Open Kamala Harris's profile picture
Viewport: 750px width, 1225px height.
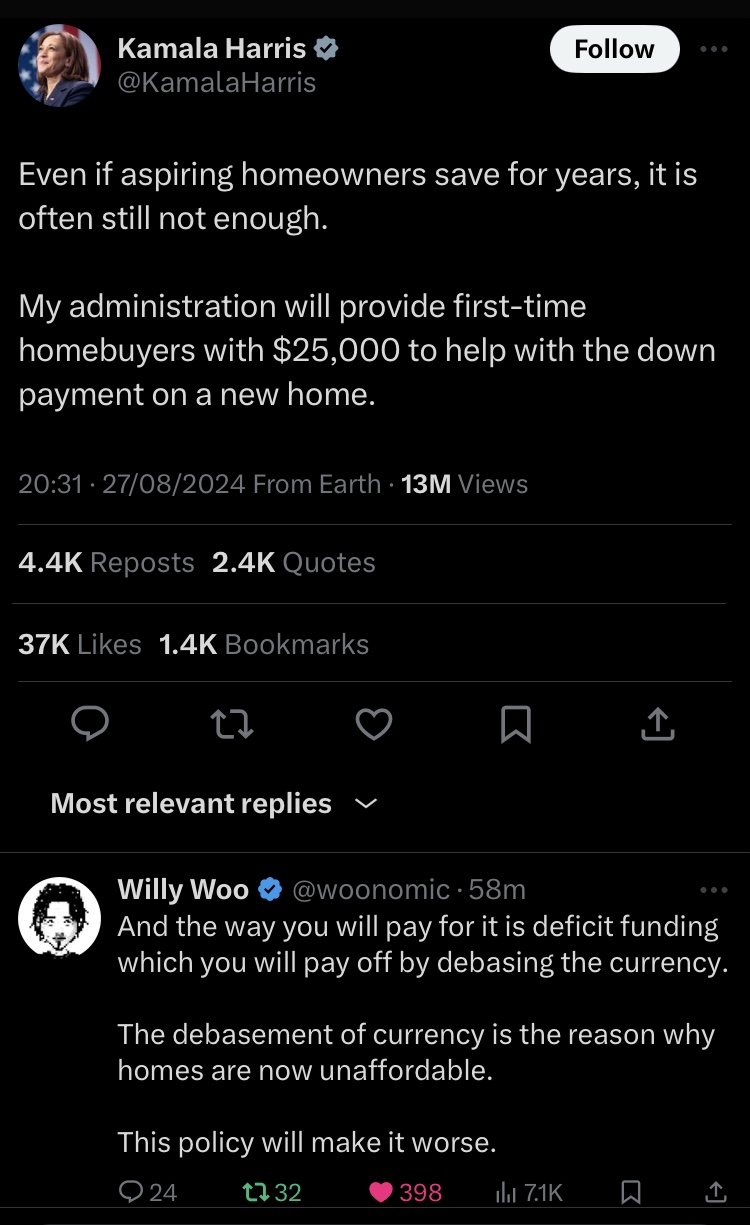60,64
